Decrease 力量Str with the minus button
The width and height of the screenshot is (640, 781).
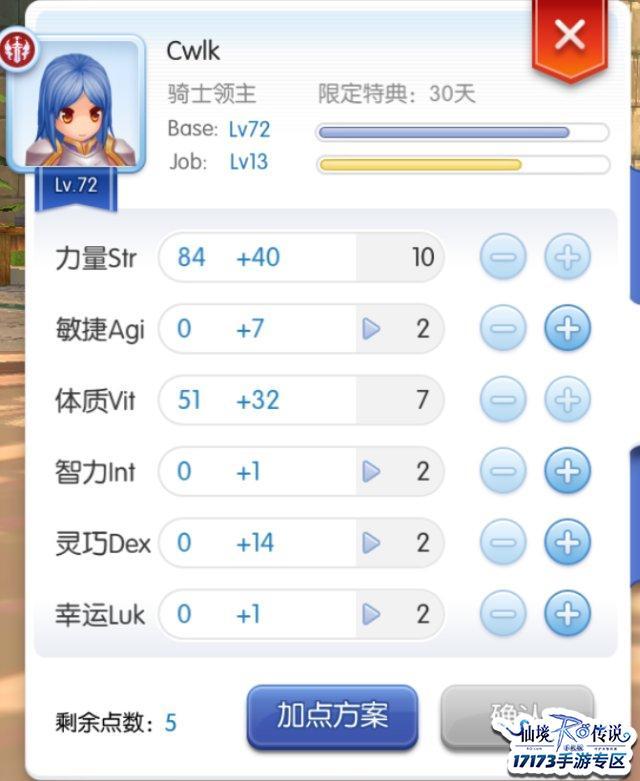(503, 258)
